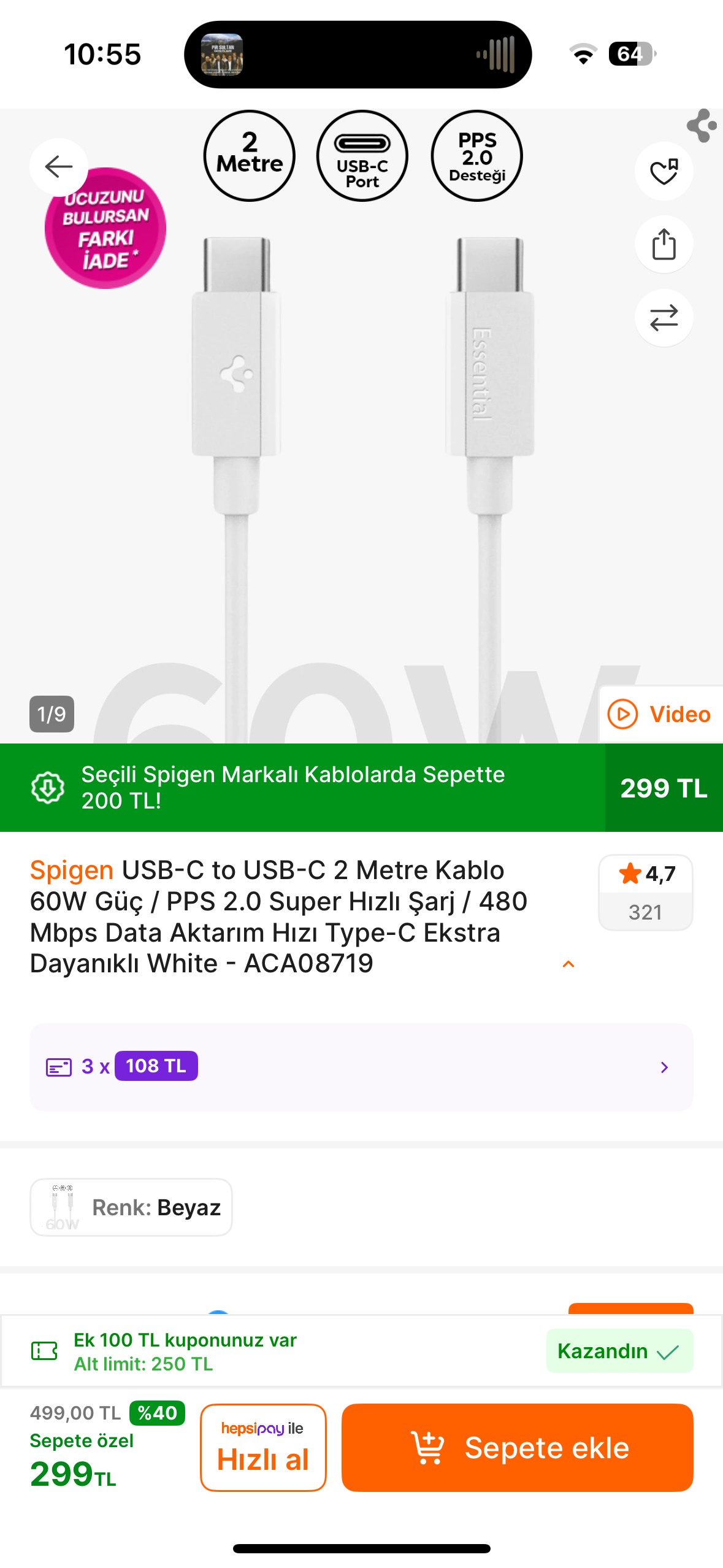The image size is (723, 1568).
Task: Collapse the product title chevron
Action: [568, 964]
